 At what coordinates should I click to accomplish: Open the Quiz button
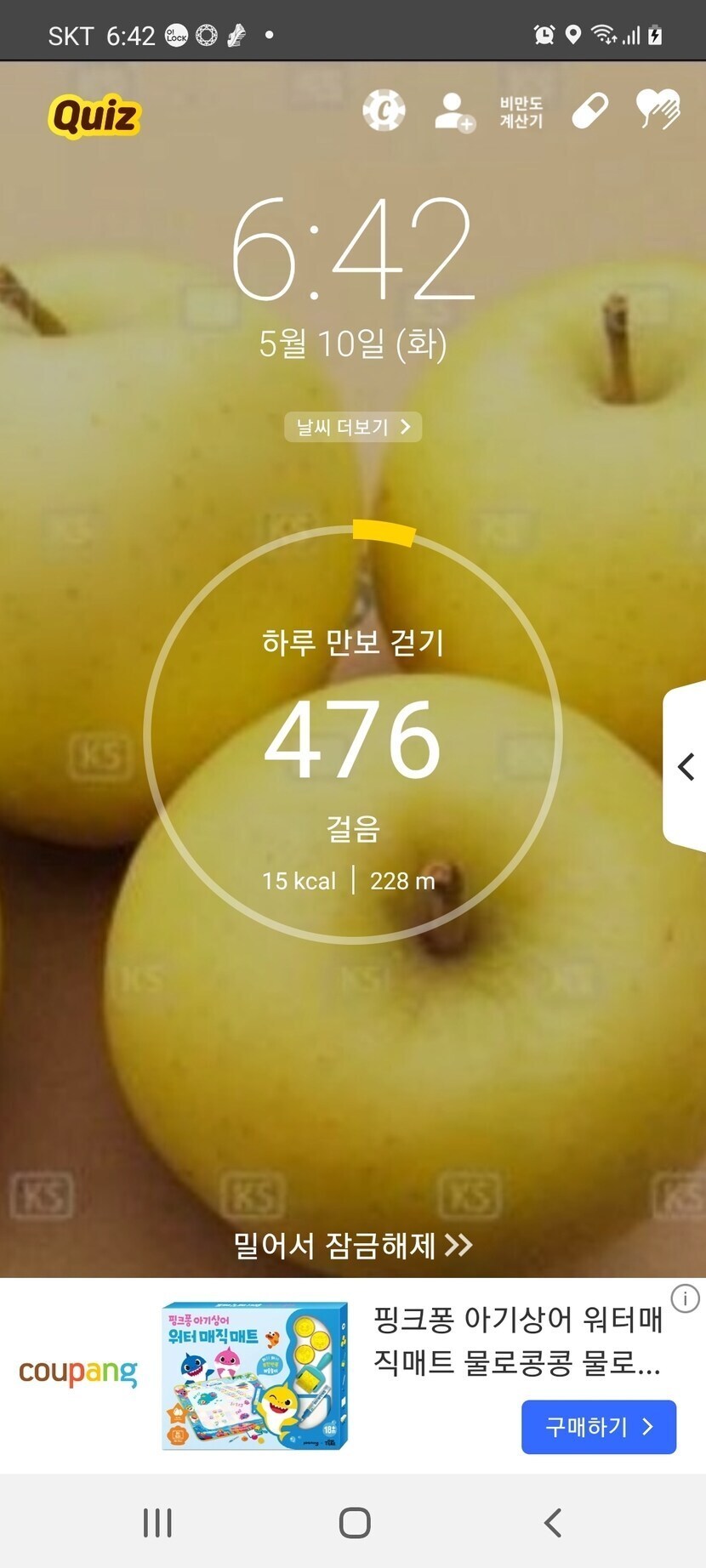(94, 115)
